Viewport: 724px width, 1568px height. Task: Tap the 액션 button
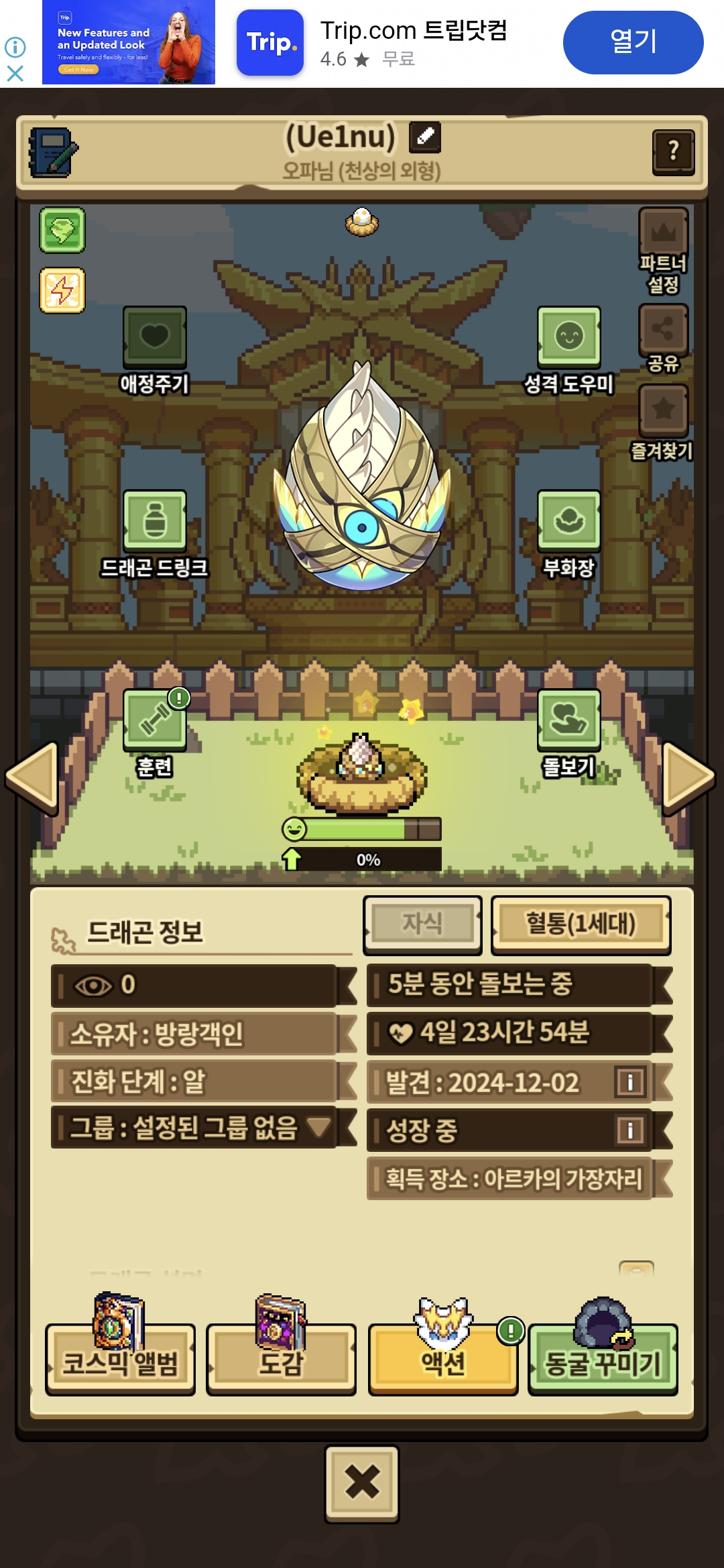coord(443,1360)
